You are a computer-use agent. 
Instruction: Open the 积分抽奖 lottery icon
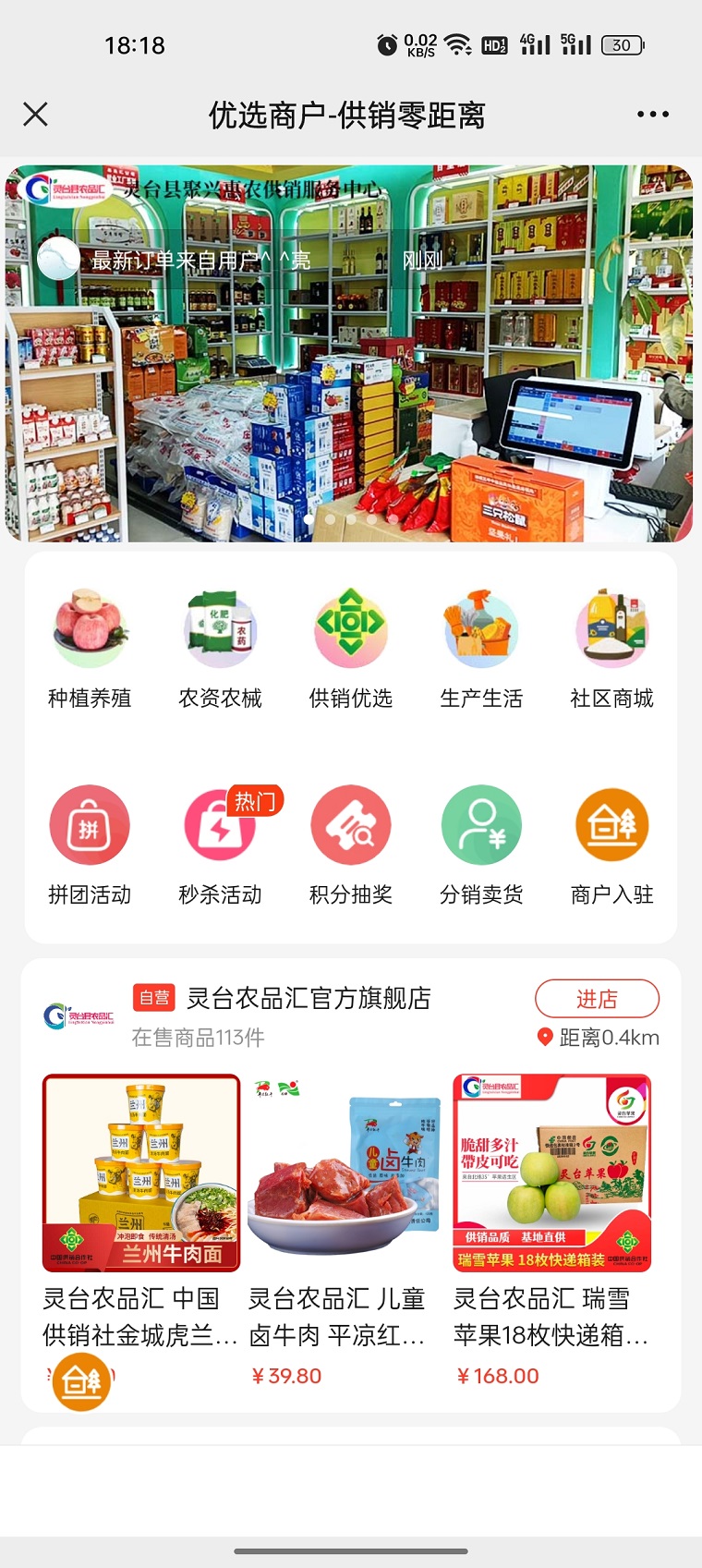[x=351, y=825]
